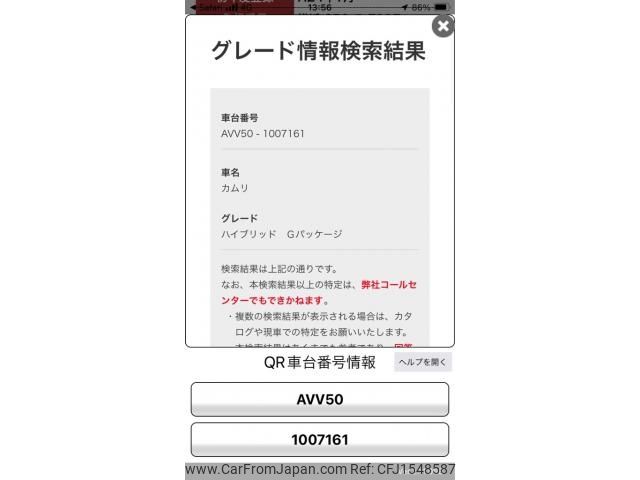Tap the AVV50 model code button
The width and height of the screenshot is (640, 480).
(320, 399)
